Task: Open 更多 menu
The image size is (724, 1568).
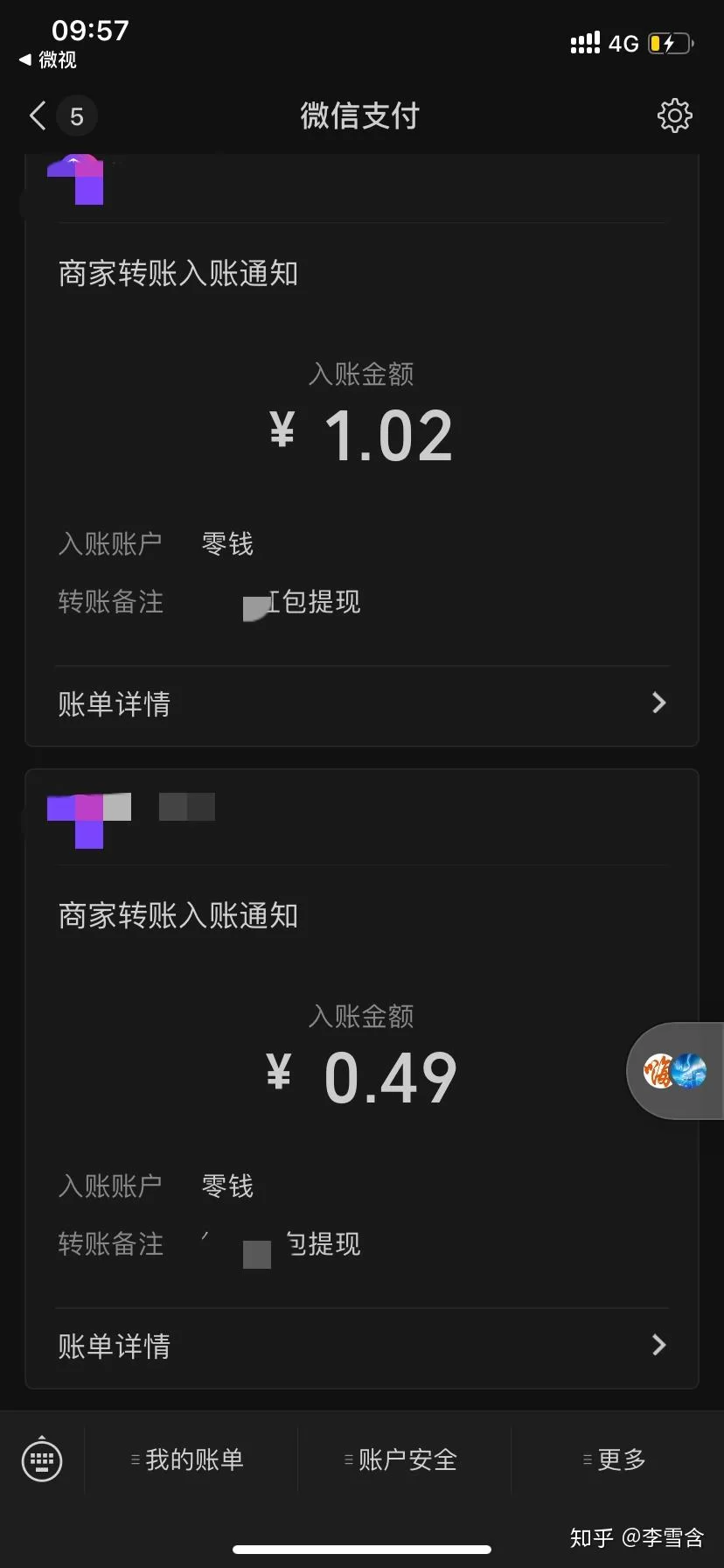Action: click(x=617, y=1459)
